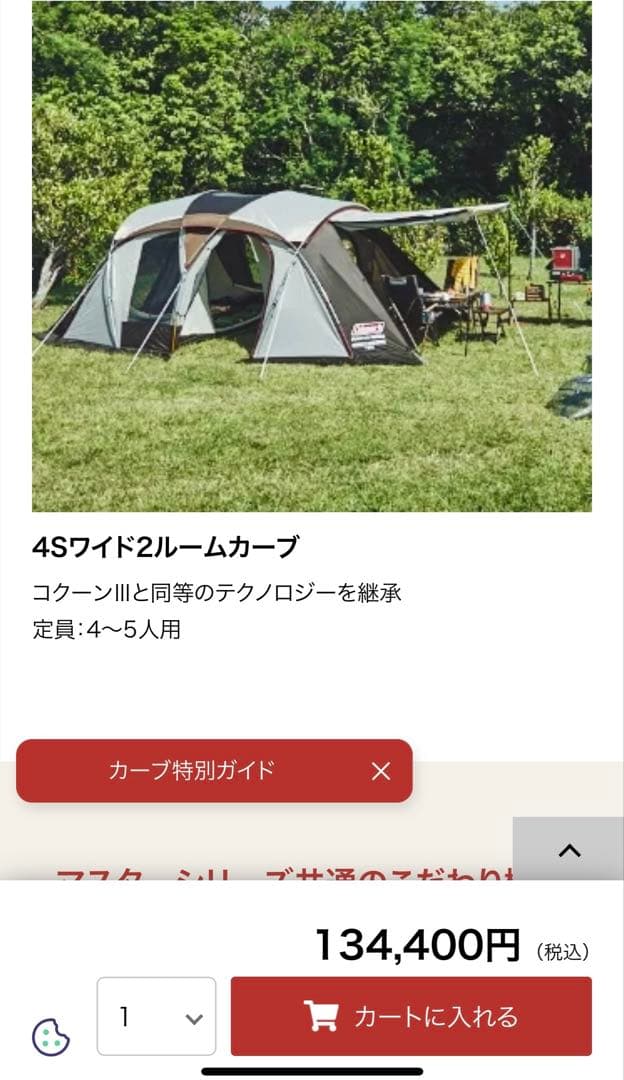
Task: Dismiss the カーブ特別ガイド banner
Action: 380,771
